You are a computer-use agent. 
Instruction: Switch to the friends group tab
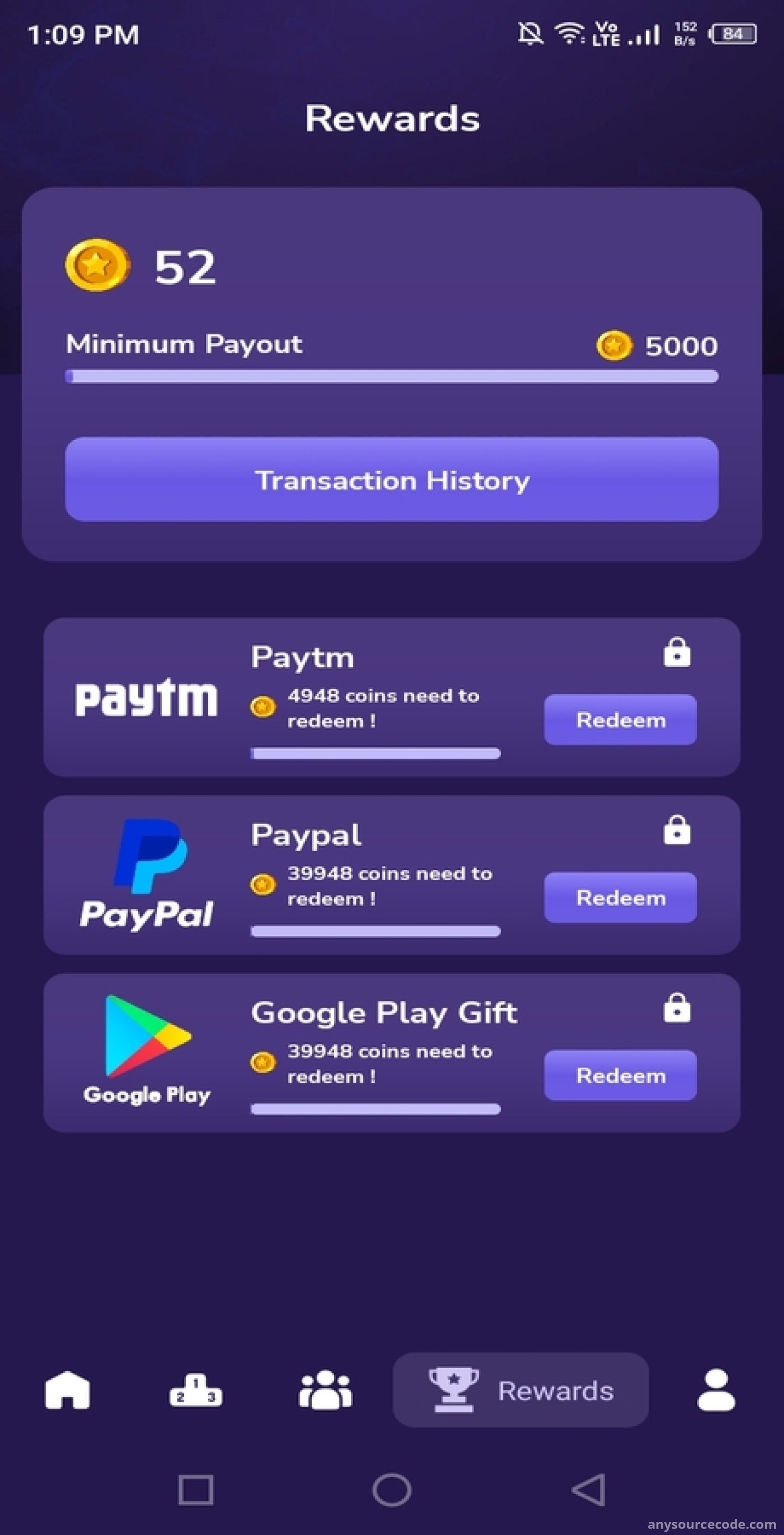pyautogui.click(x=325, y=1390)
